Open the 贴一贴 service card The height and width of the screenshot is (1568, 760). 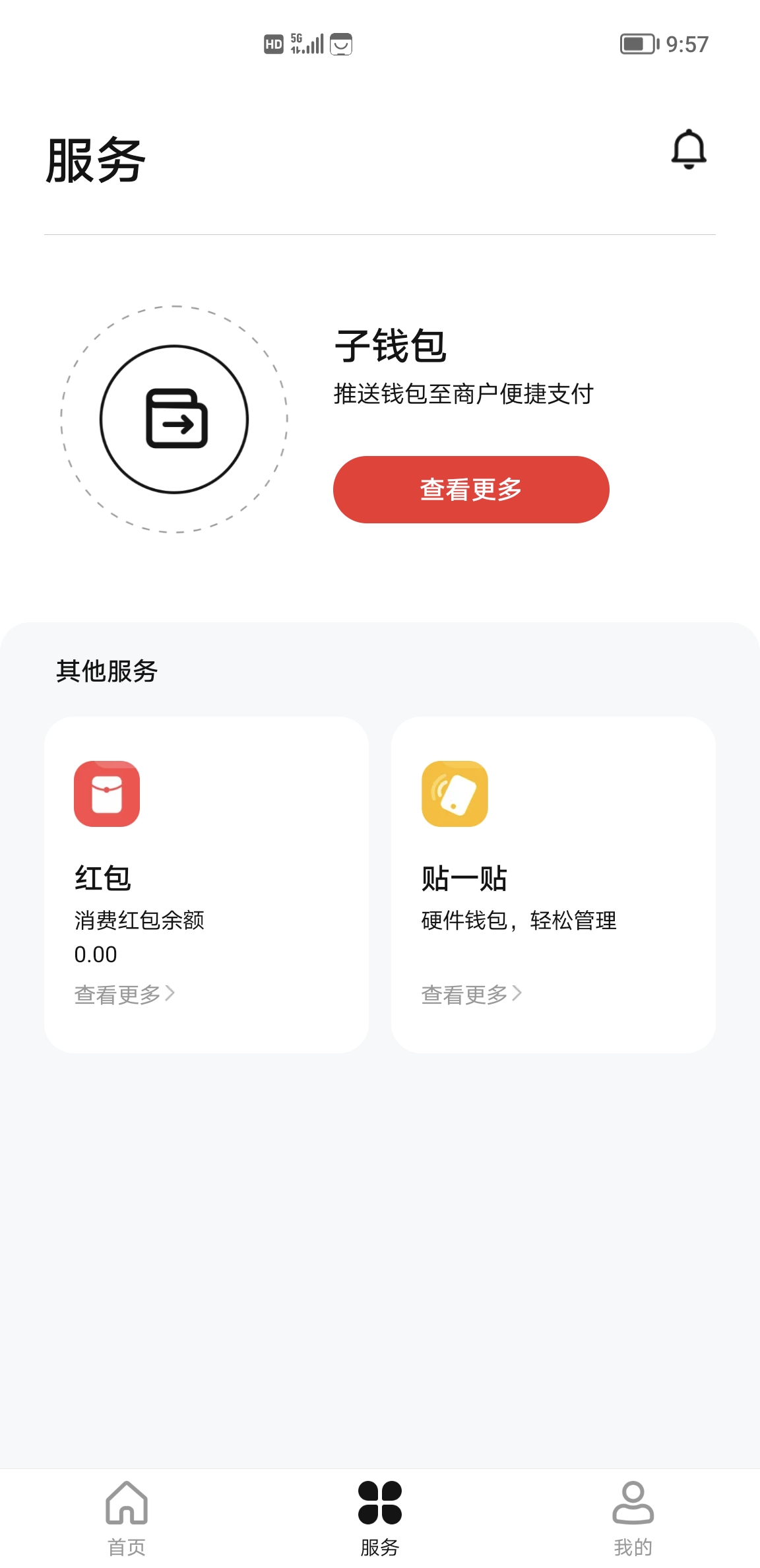[x=554, y=884]
